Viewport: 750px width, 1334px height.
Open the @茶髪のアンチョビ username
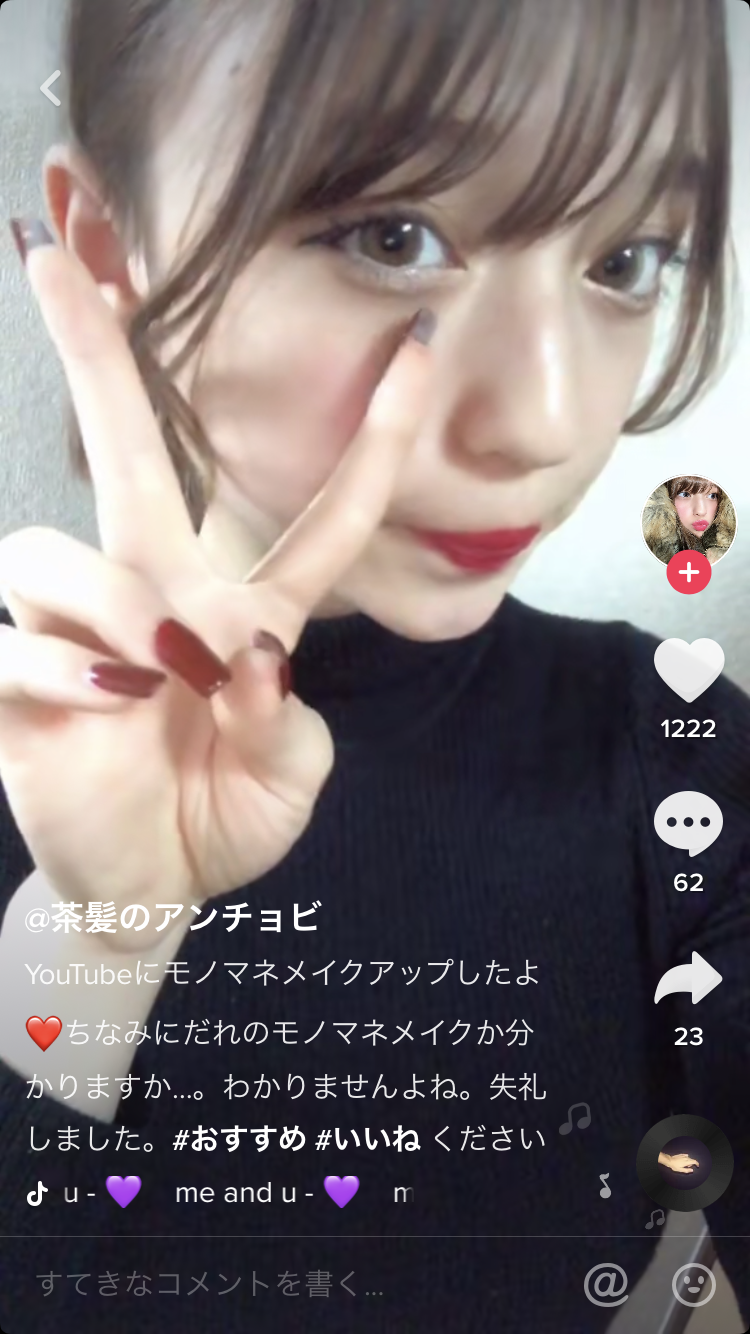point(172,918)
